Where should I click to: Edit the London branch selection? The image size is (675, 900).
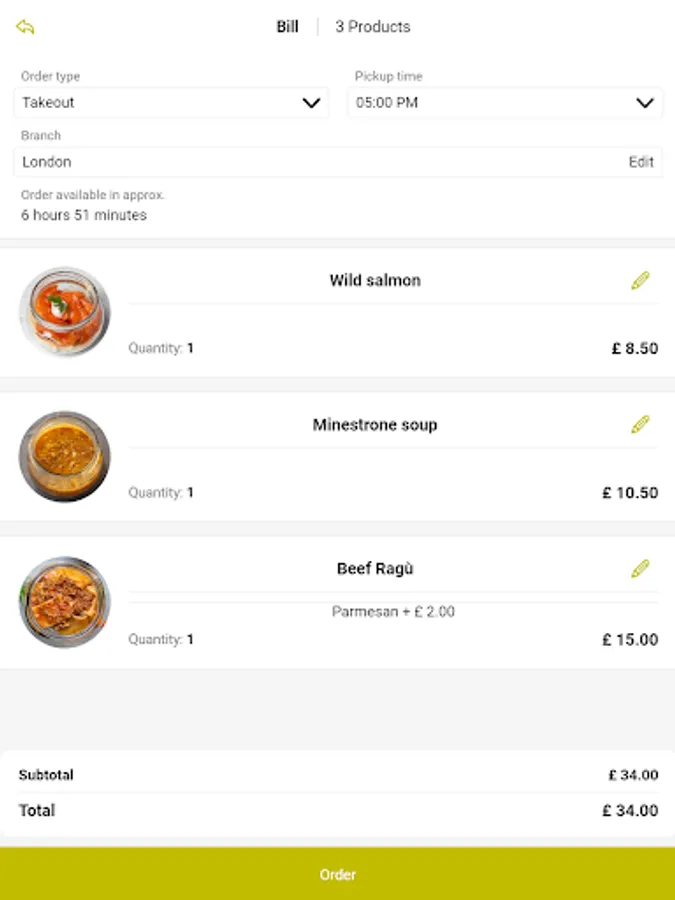click(641, 162)
